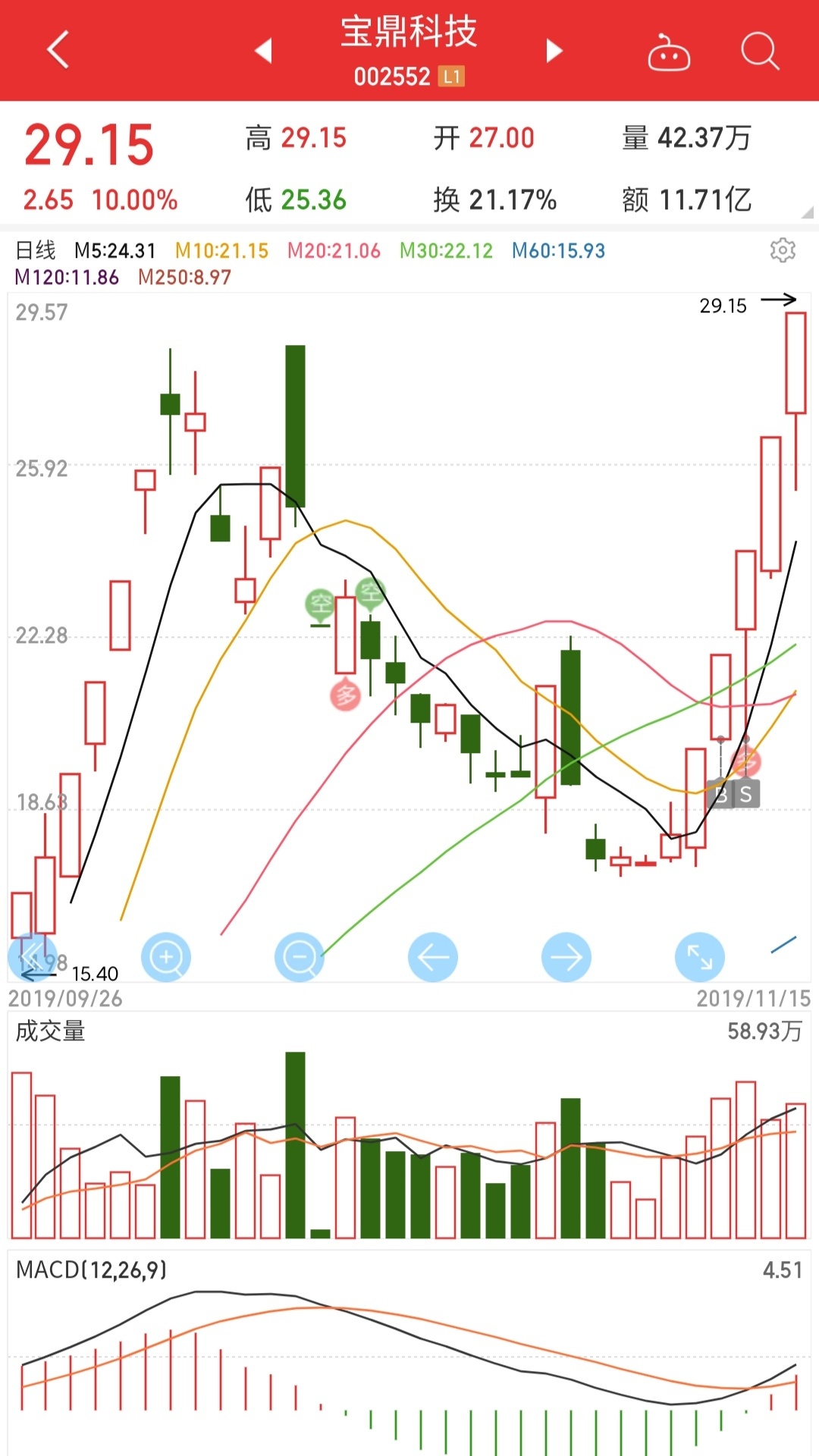Tap the B buy marker on chart

click(x=720, y=794)
